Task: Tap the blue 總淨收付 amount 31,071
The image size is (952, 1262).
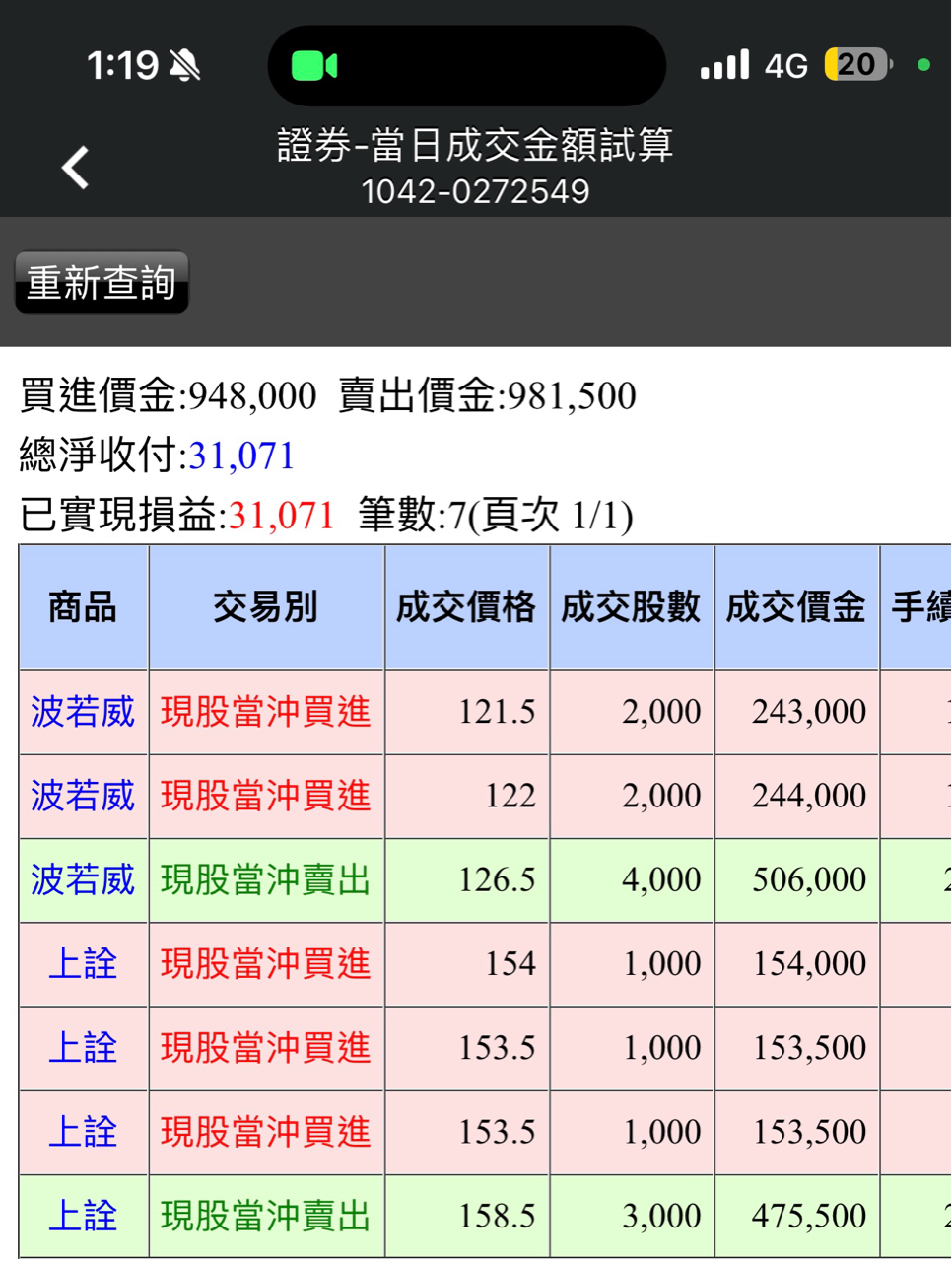Action: point(240,454)
